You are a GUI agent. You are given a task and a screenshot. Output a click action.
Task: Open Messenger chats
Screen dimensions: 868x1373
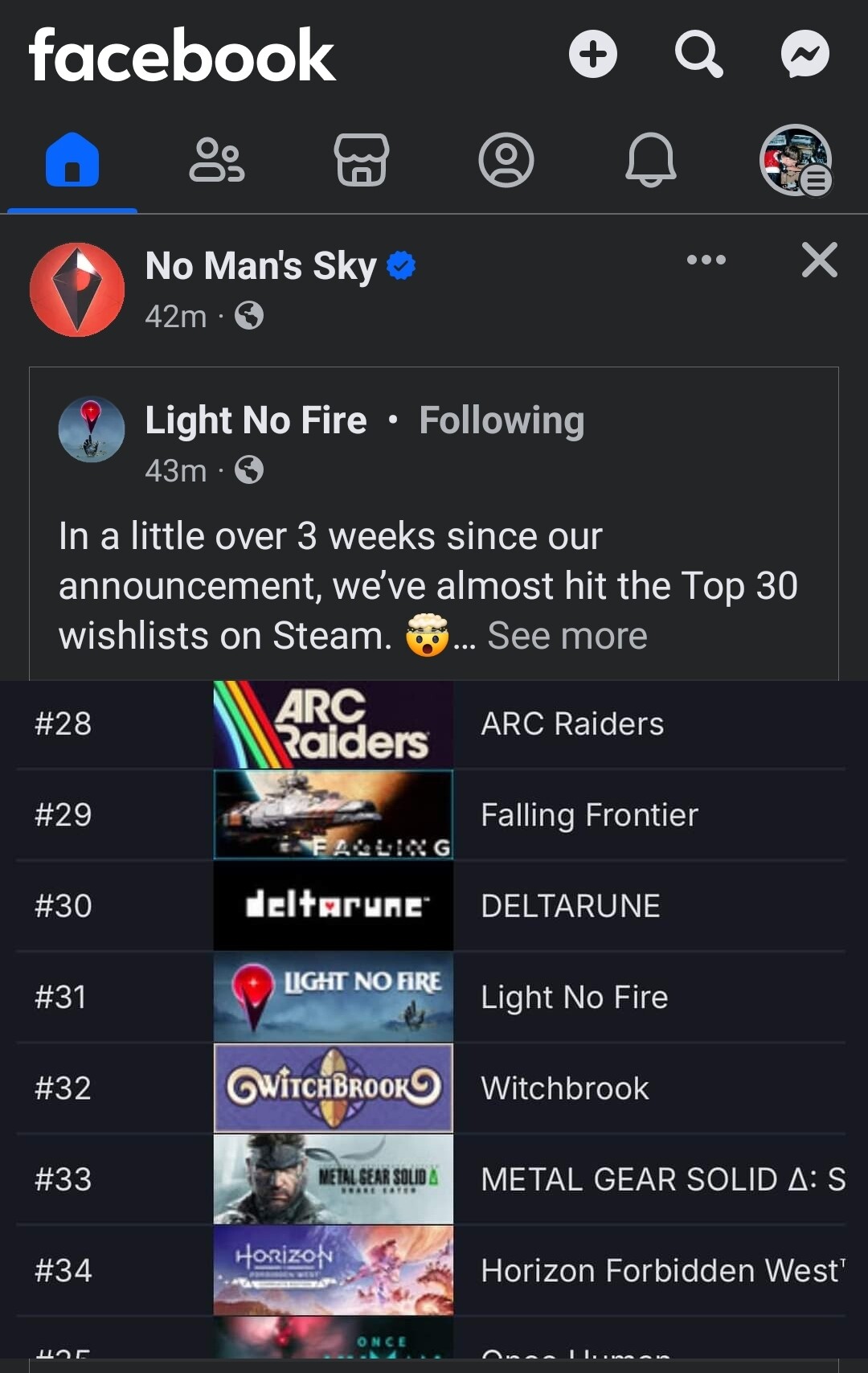(x=805, y=55)
